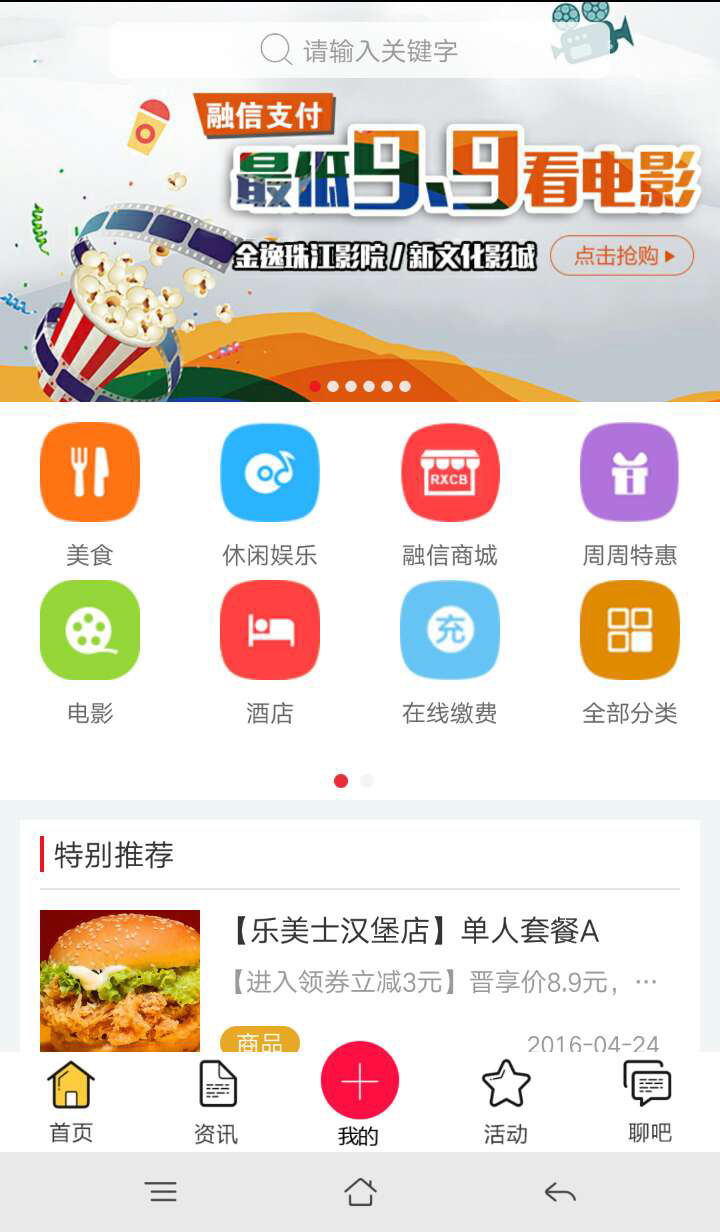Tap the 周周特惠 gift icon

pyautogui.click(x=629, y=472)
